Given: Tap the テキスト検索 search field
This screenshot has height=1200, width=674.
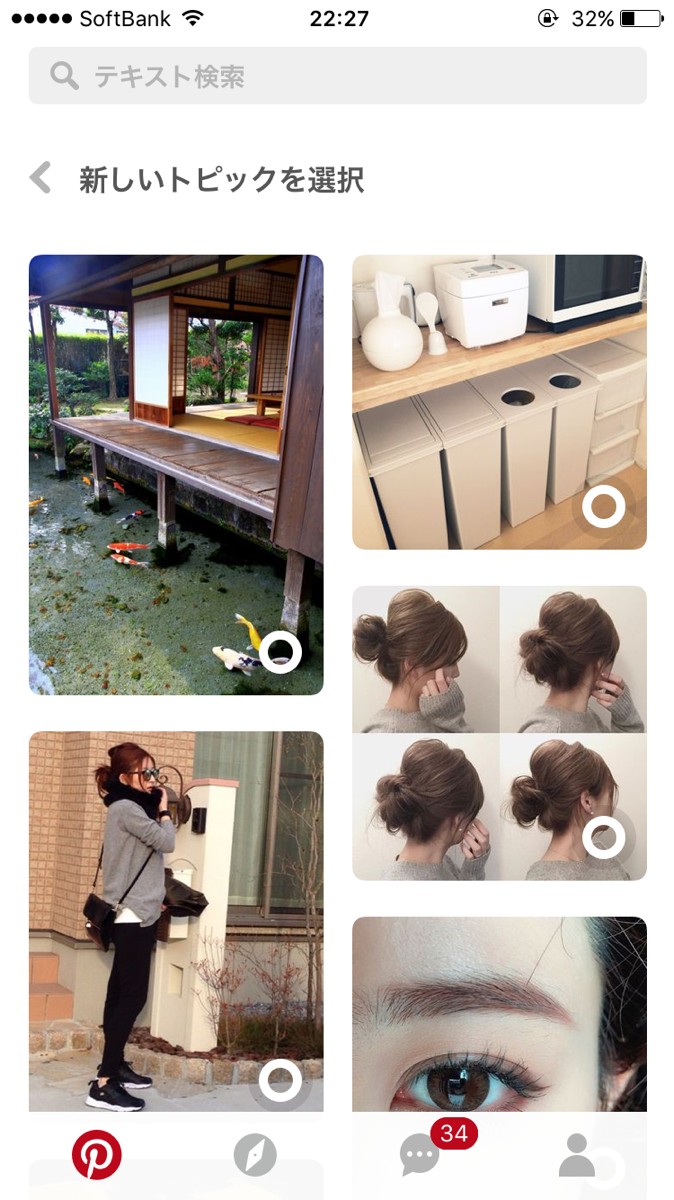Looking at the screenshot, I should [x=337, y=76].
